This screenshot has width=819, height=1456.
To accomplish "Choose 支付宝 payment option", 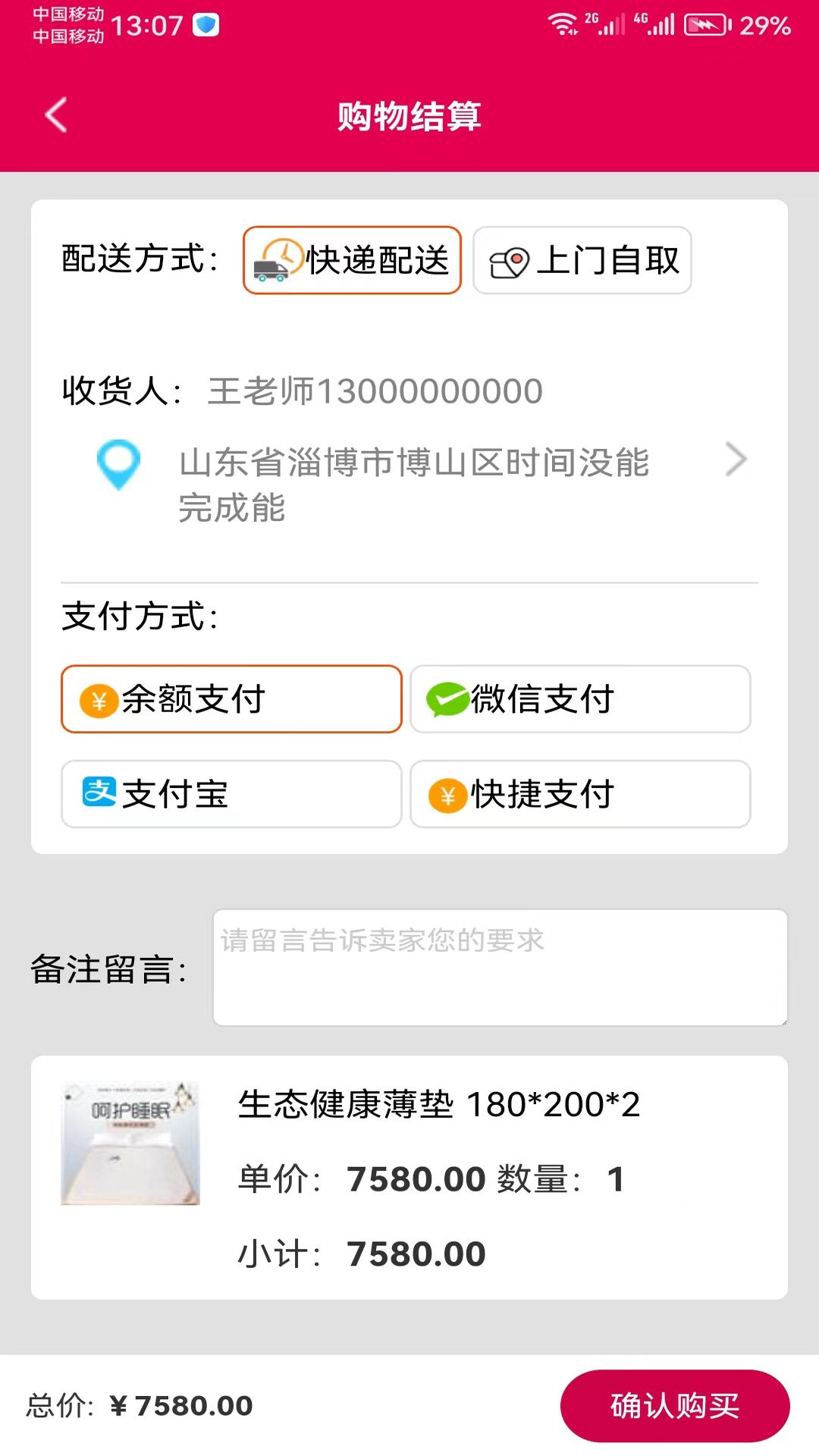I will pyautogui.click(x=231, y=794).
